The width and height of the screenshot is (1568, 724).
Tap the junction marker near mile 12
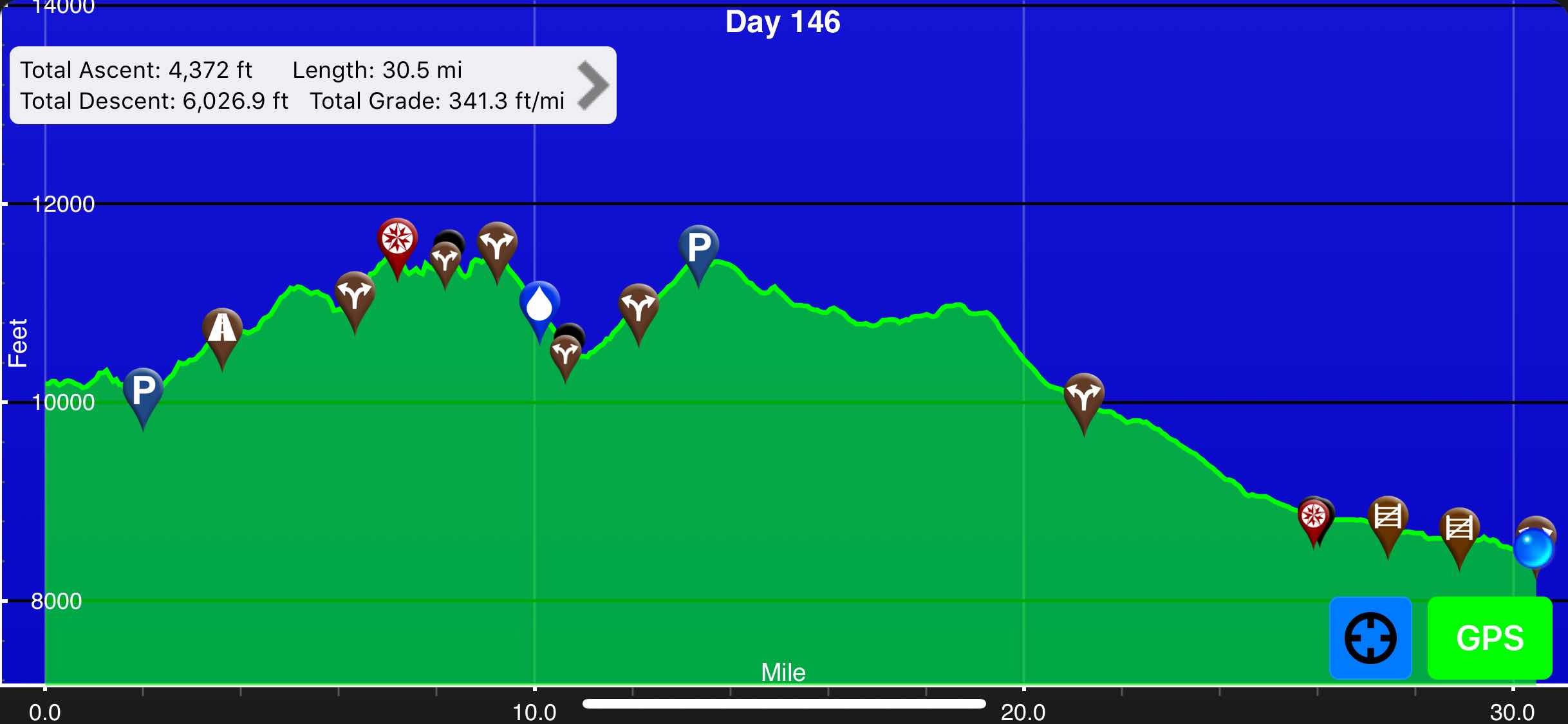(638, 306)
